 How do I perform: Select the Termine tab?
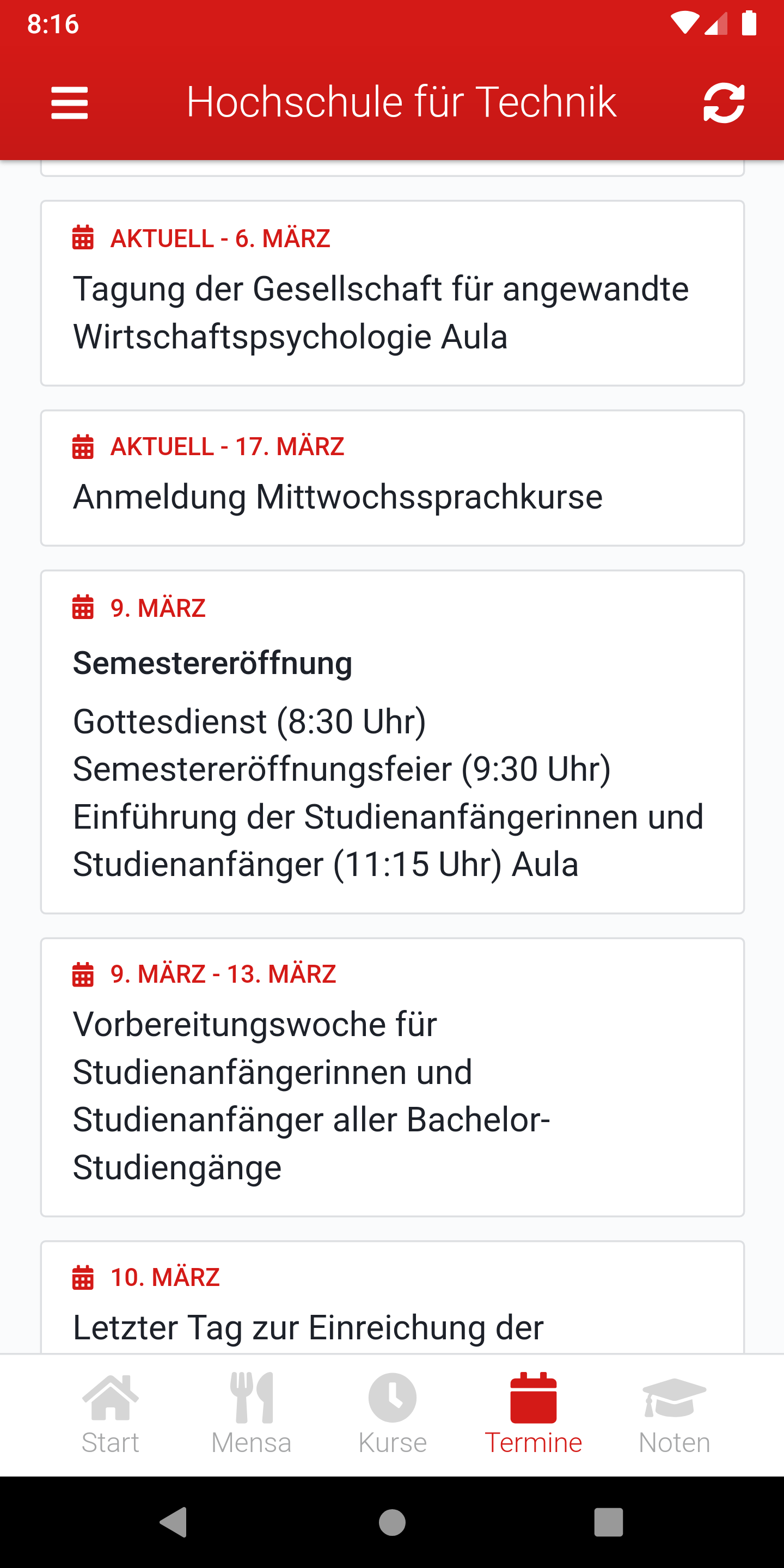coord(533,1414)
